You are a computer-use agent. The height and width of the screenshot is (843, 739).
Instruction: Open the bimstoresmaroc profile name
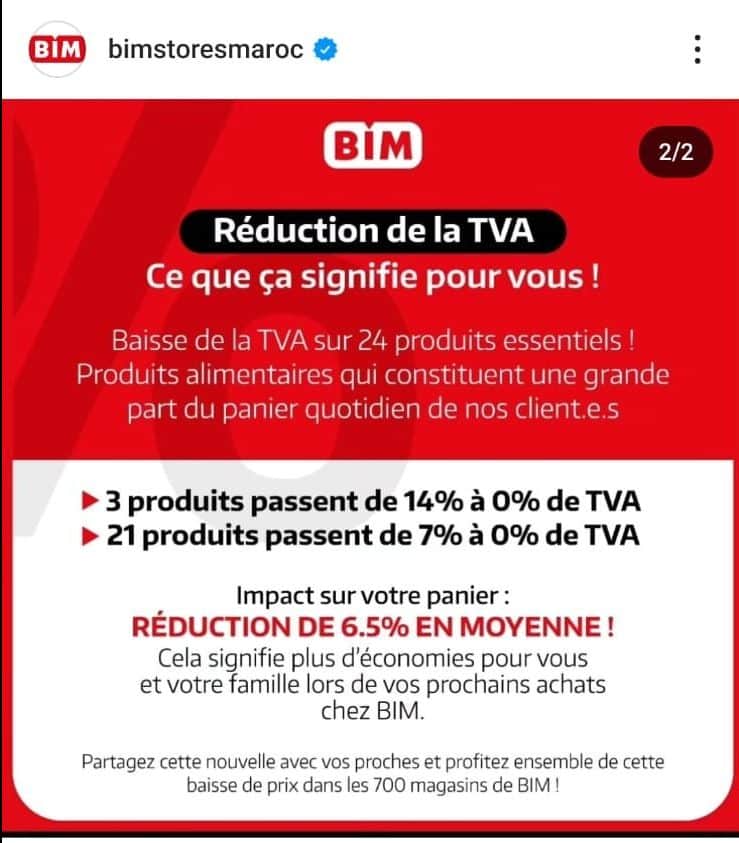[x=205, y=49]
